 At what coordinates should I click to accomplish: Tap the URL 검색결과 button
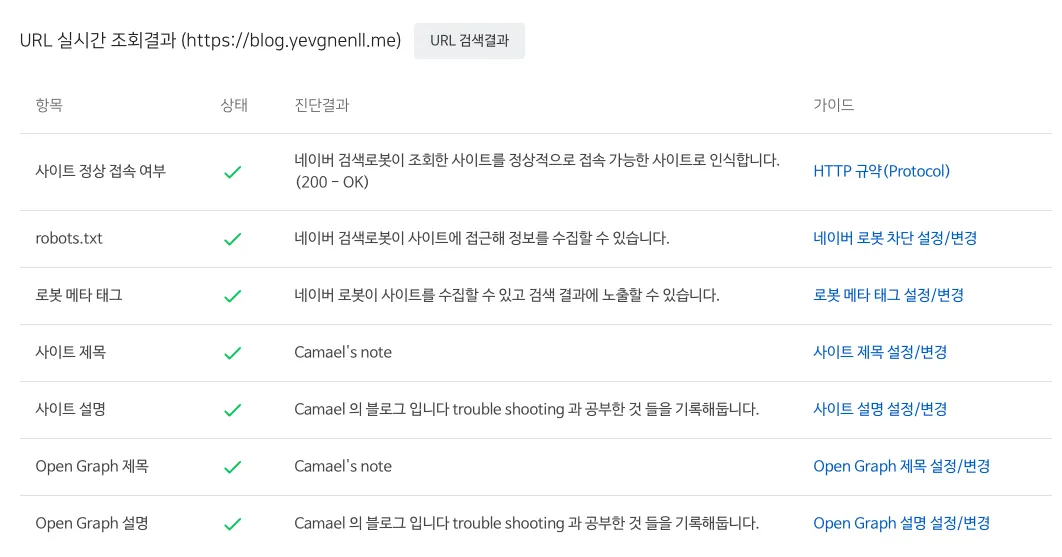(x=469, y=41)
